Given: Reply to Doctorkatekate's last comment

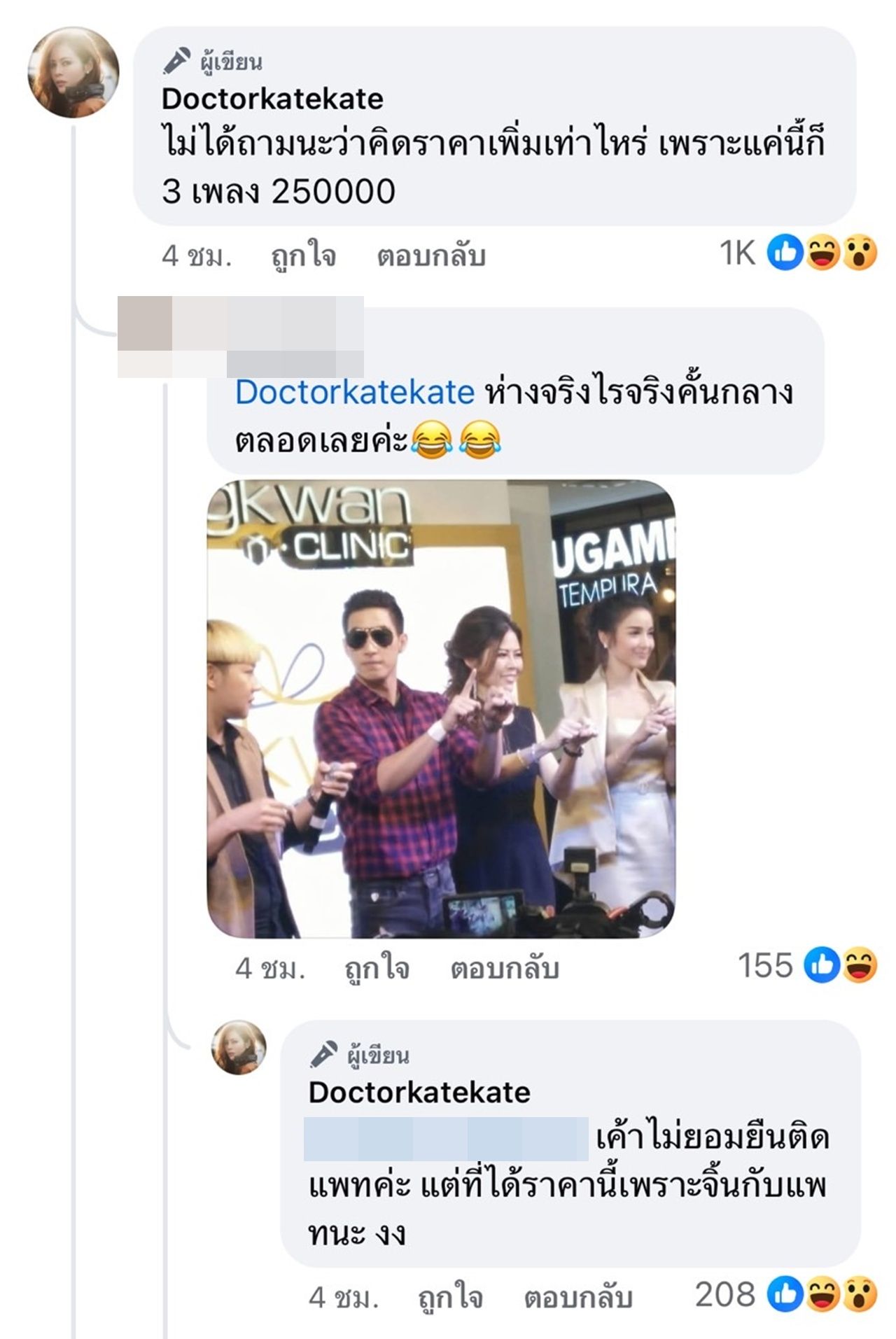Looking at the screenshot, I should (x=577, y=1298).
